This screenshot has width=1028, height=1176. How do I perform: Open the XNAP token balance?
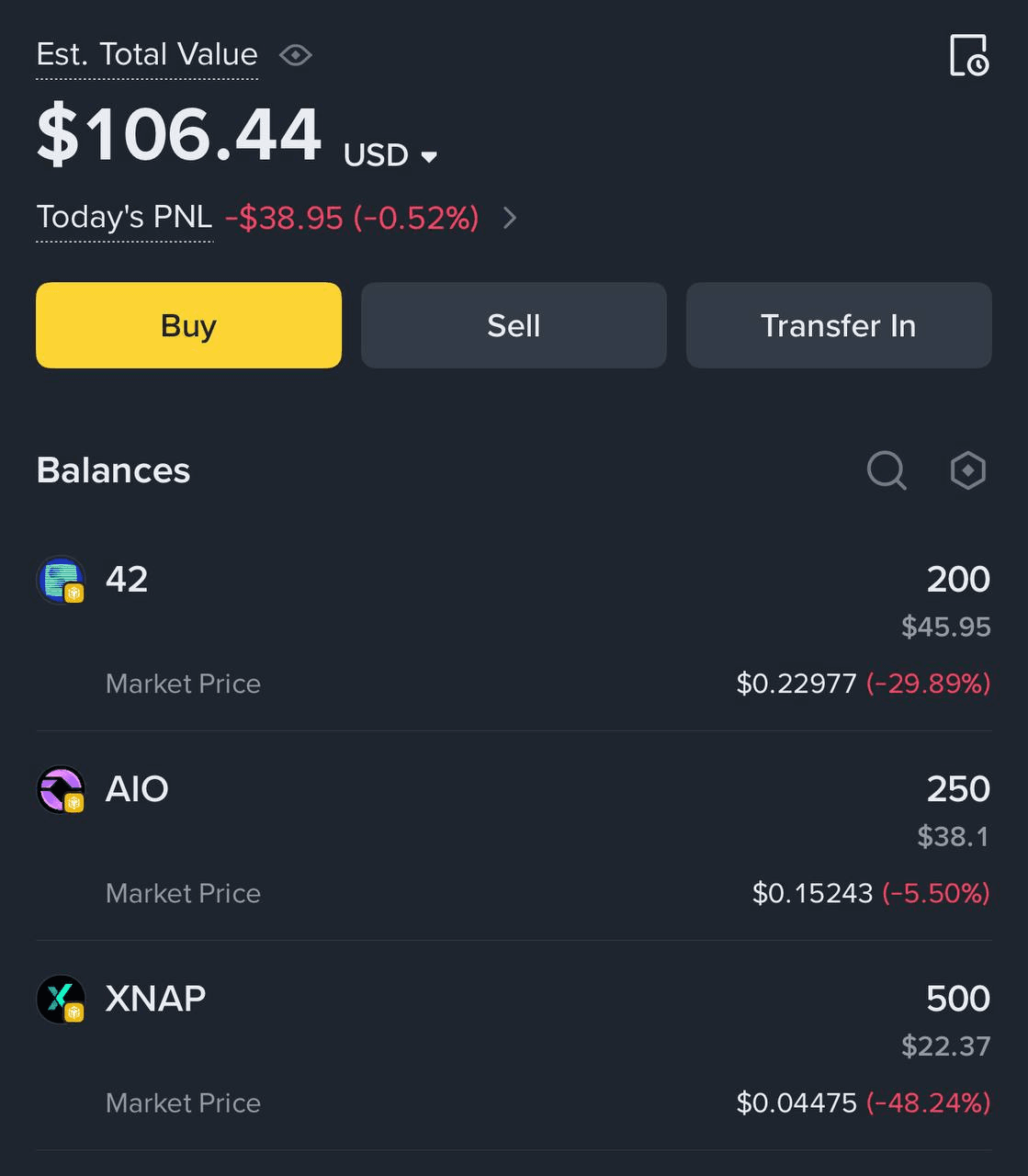tap(155, 999)
